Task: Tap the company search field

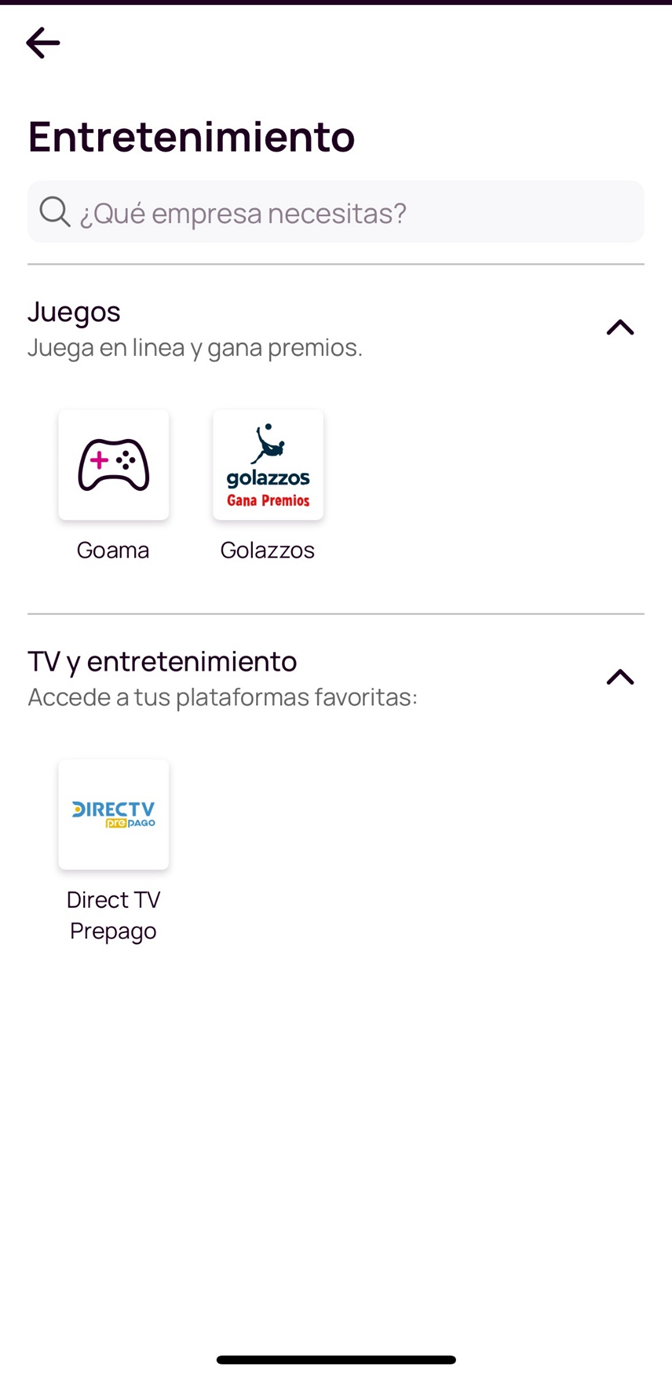Action: (336, 212)
